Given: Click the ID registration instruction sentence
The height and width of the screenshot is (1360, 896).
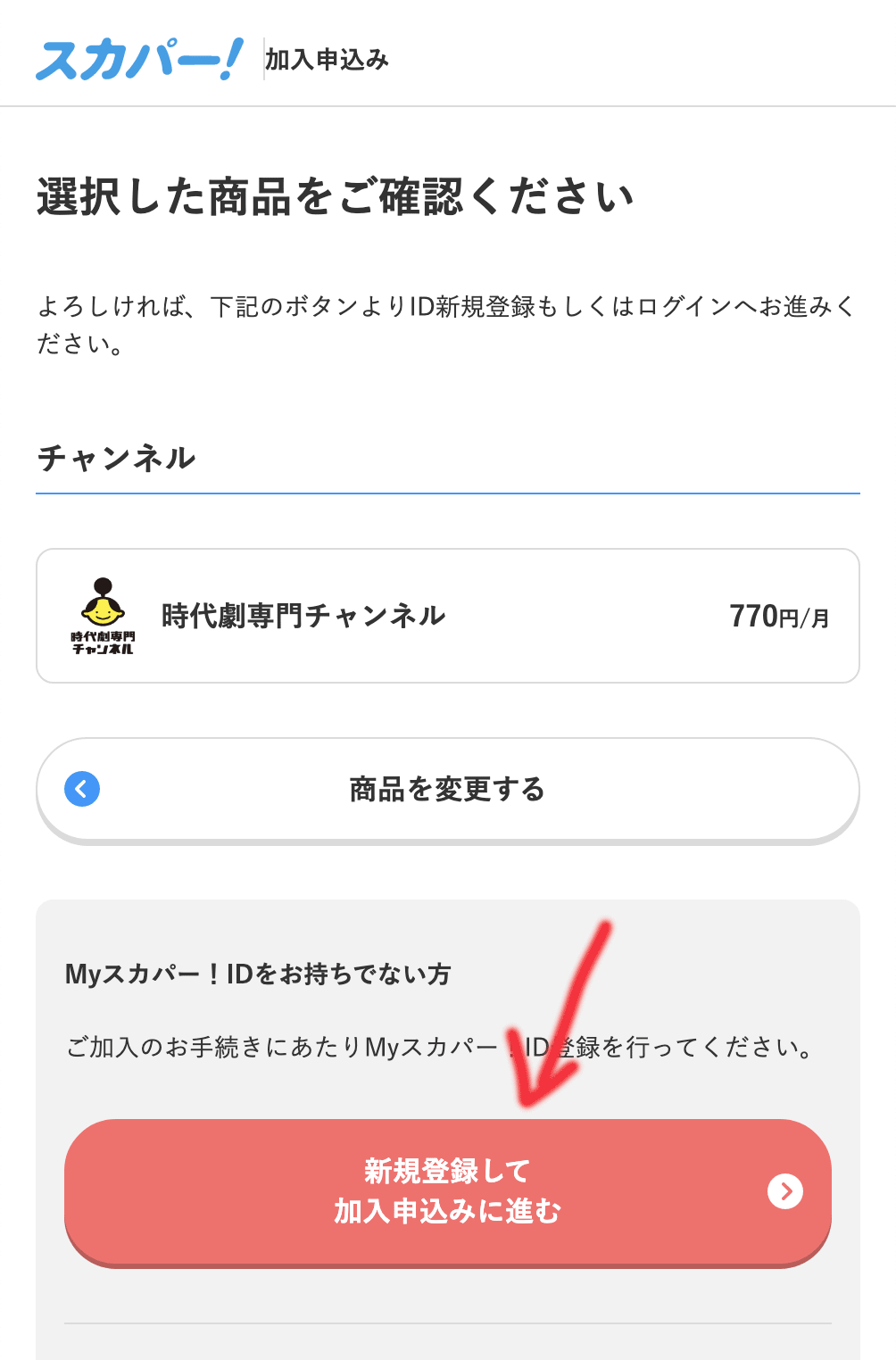Looking at the screenshot, I should (439, 1049).
